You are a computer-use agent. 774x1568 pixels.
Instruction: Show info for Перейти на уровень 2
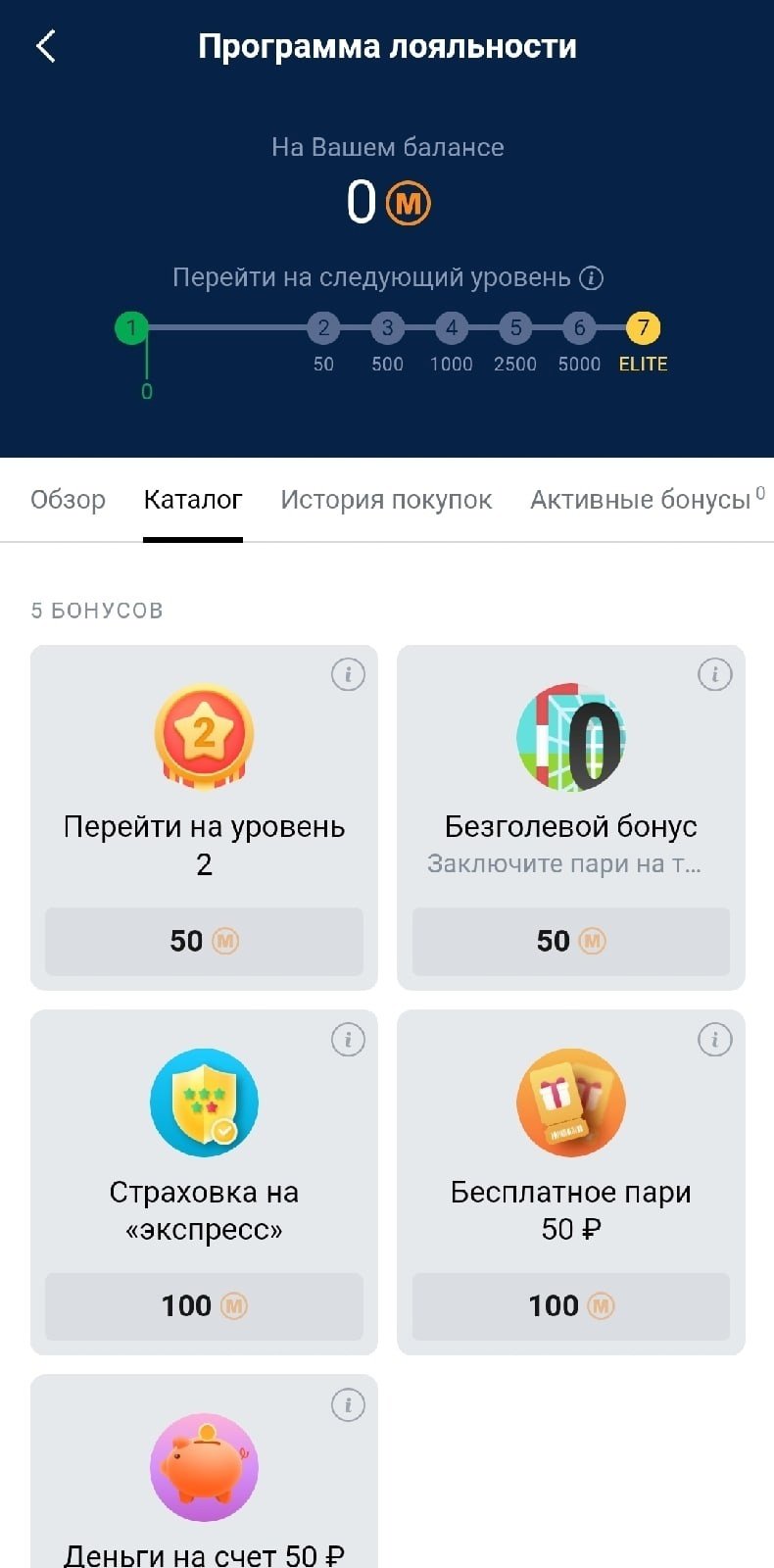[348, 674]
